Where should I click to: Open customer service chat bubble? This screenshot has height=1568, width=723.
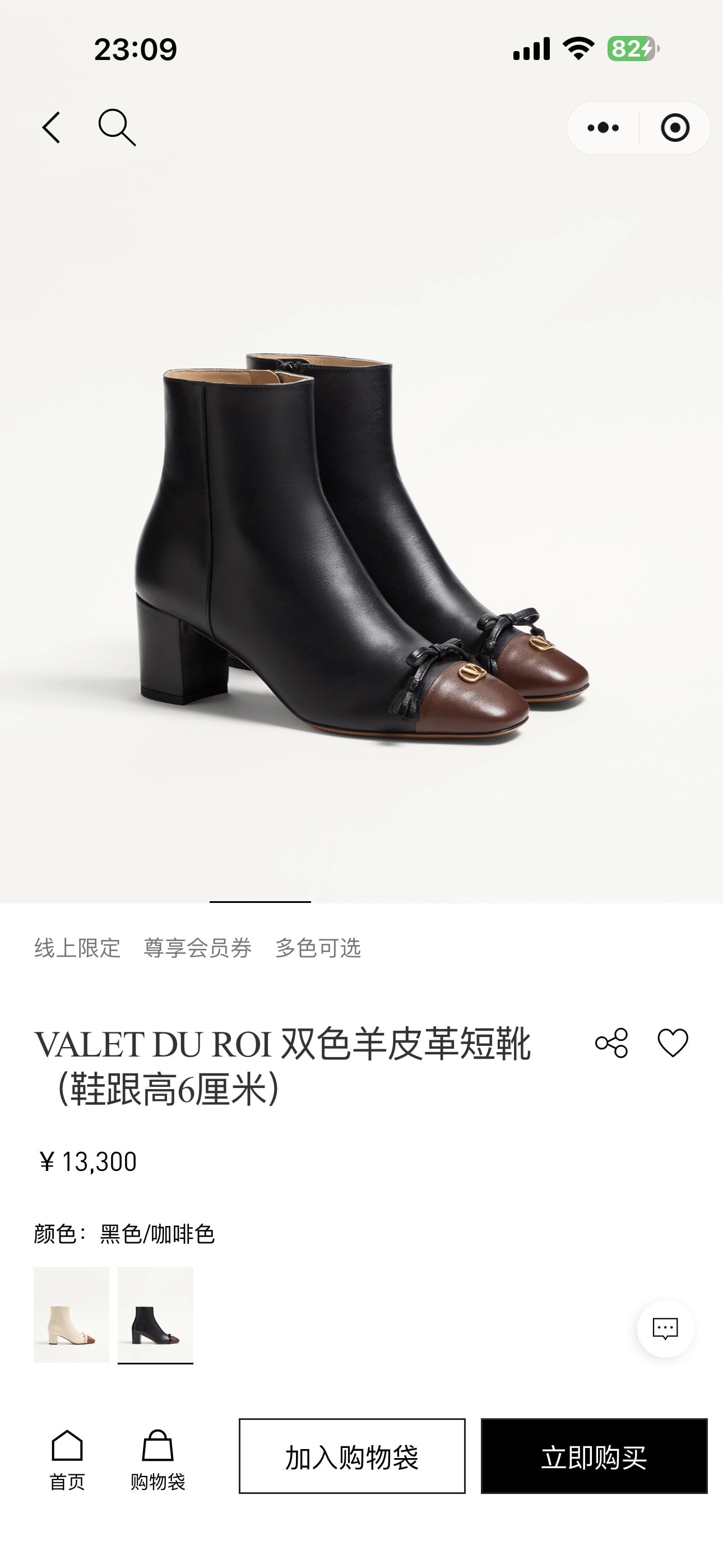(x=665, y=1330)
